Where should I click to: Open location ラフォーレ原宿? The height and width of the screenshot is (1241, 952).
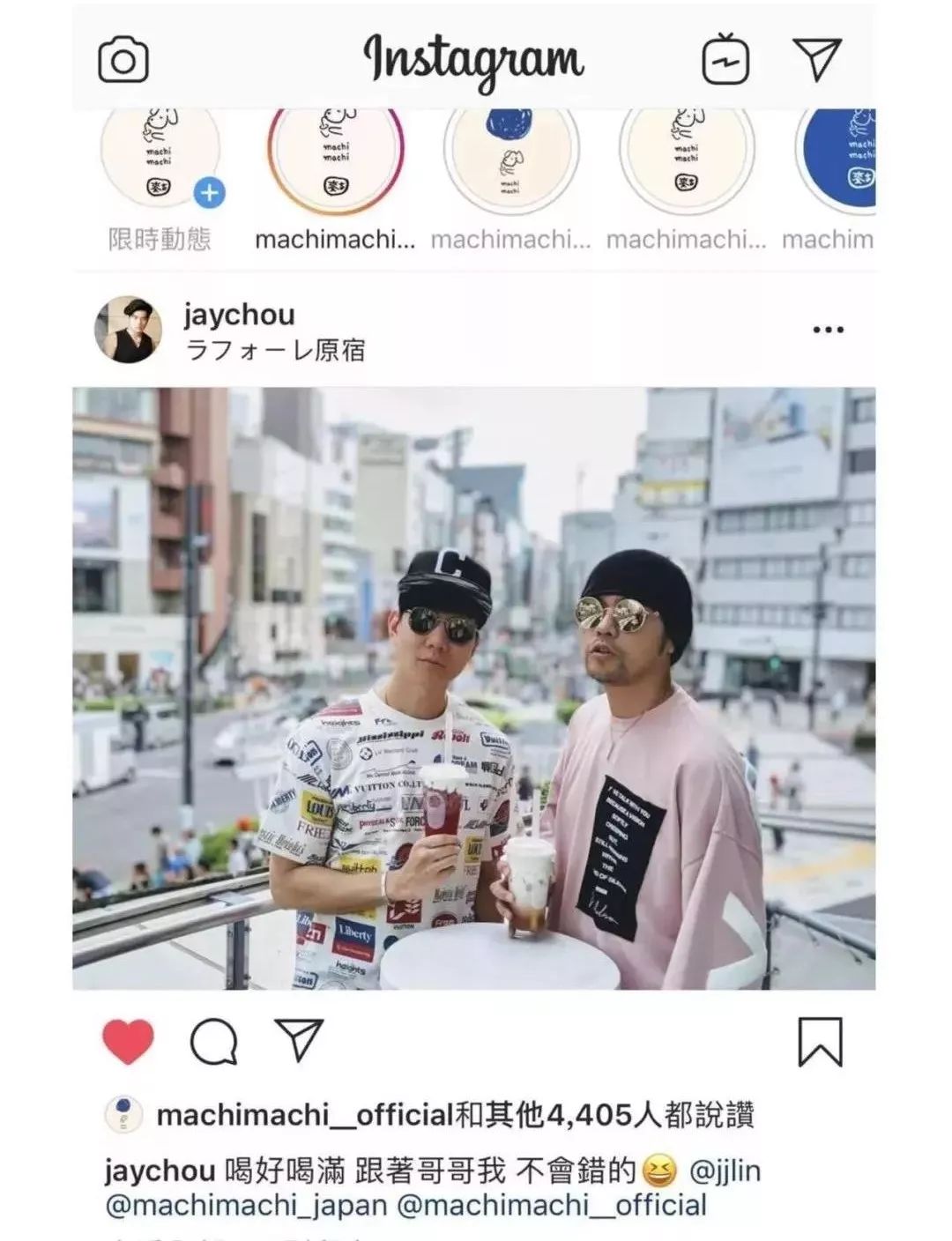(x=275, y=351)
